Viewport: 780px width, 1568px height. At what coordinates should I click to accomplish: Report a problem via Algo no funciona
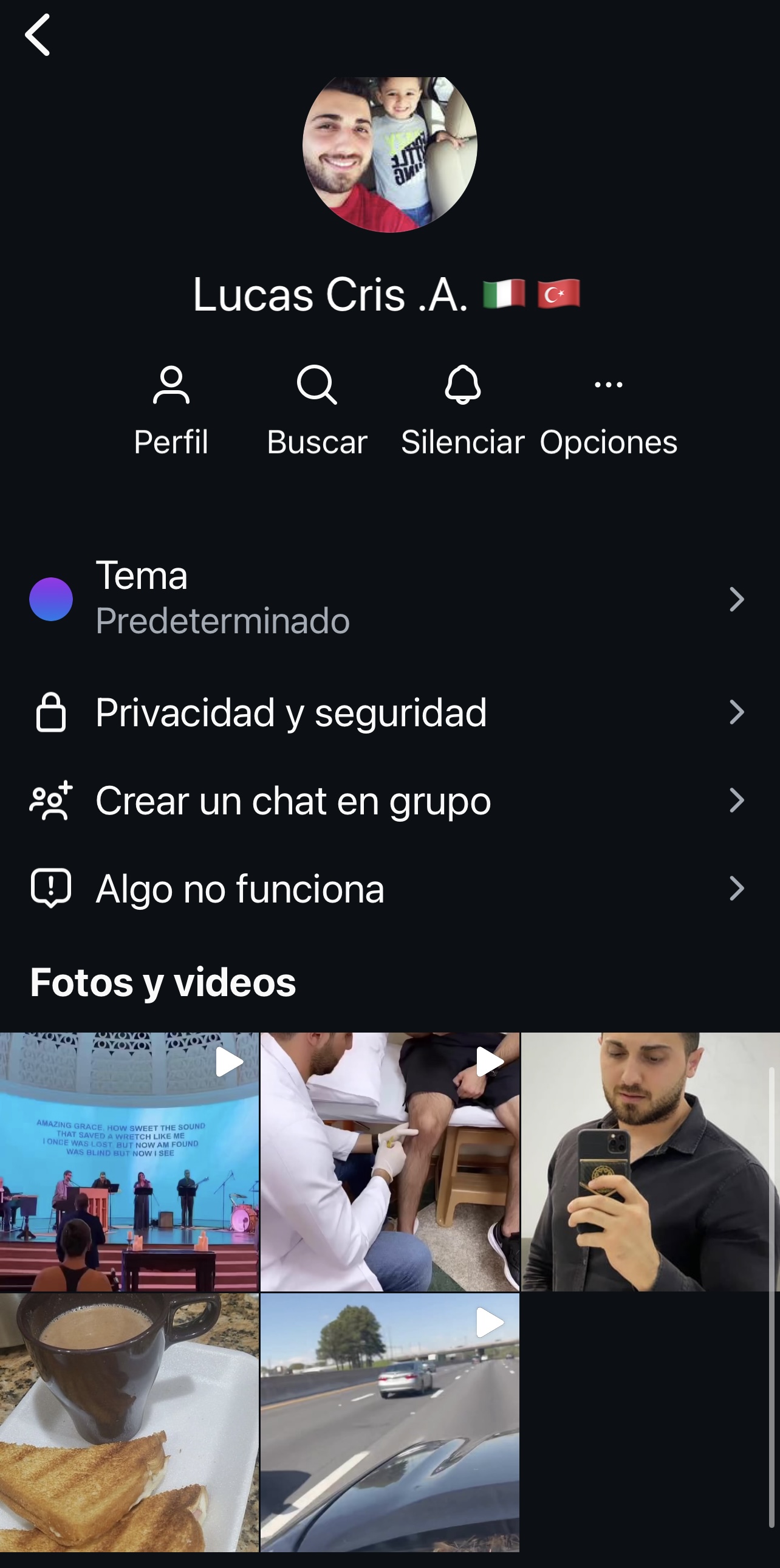point(389,889)
